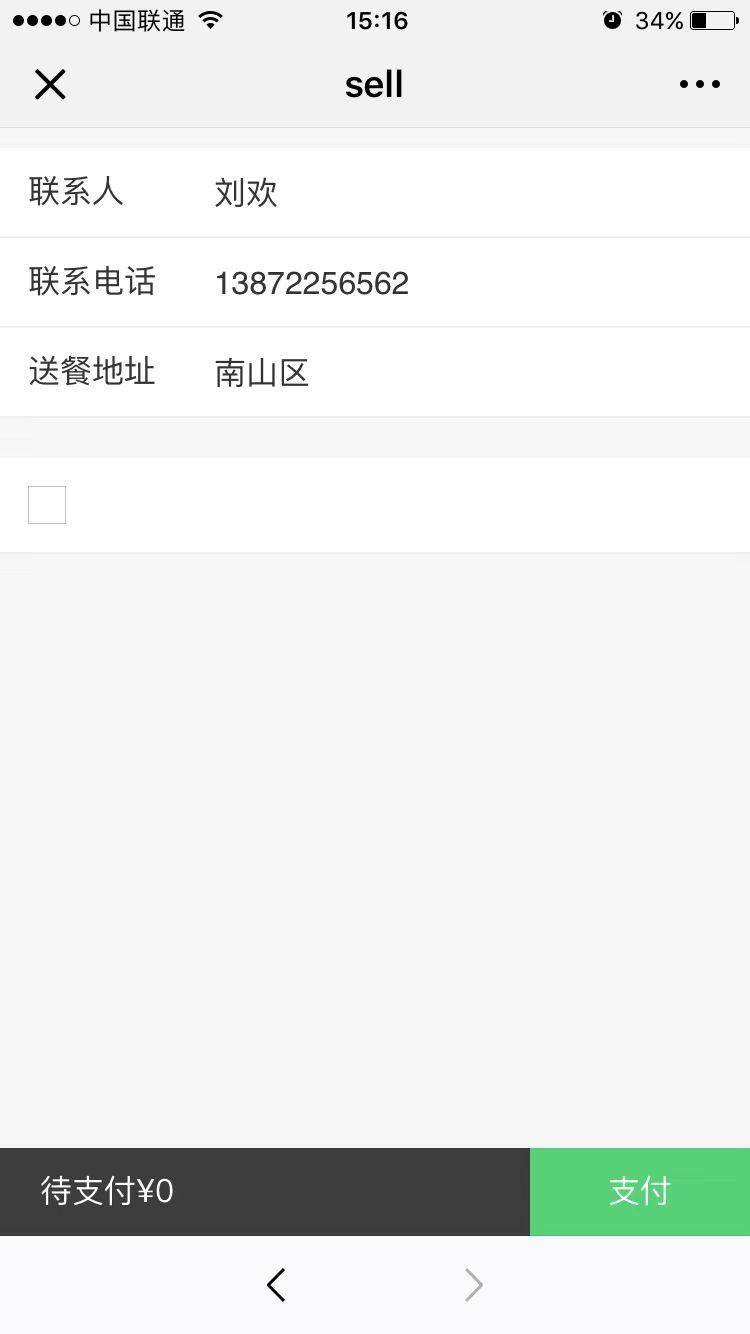Screen dimensions: 750x1334
Task: Select the phone number 13872256562 field
Action: pyautogui.click(x=311, y=282)
